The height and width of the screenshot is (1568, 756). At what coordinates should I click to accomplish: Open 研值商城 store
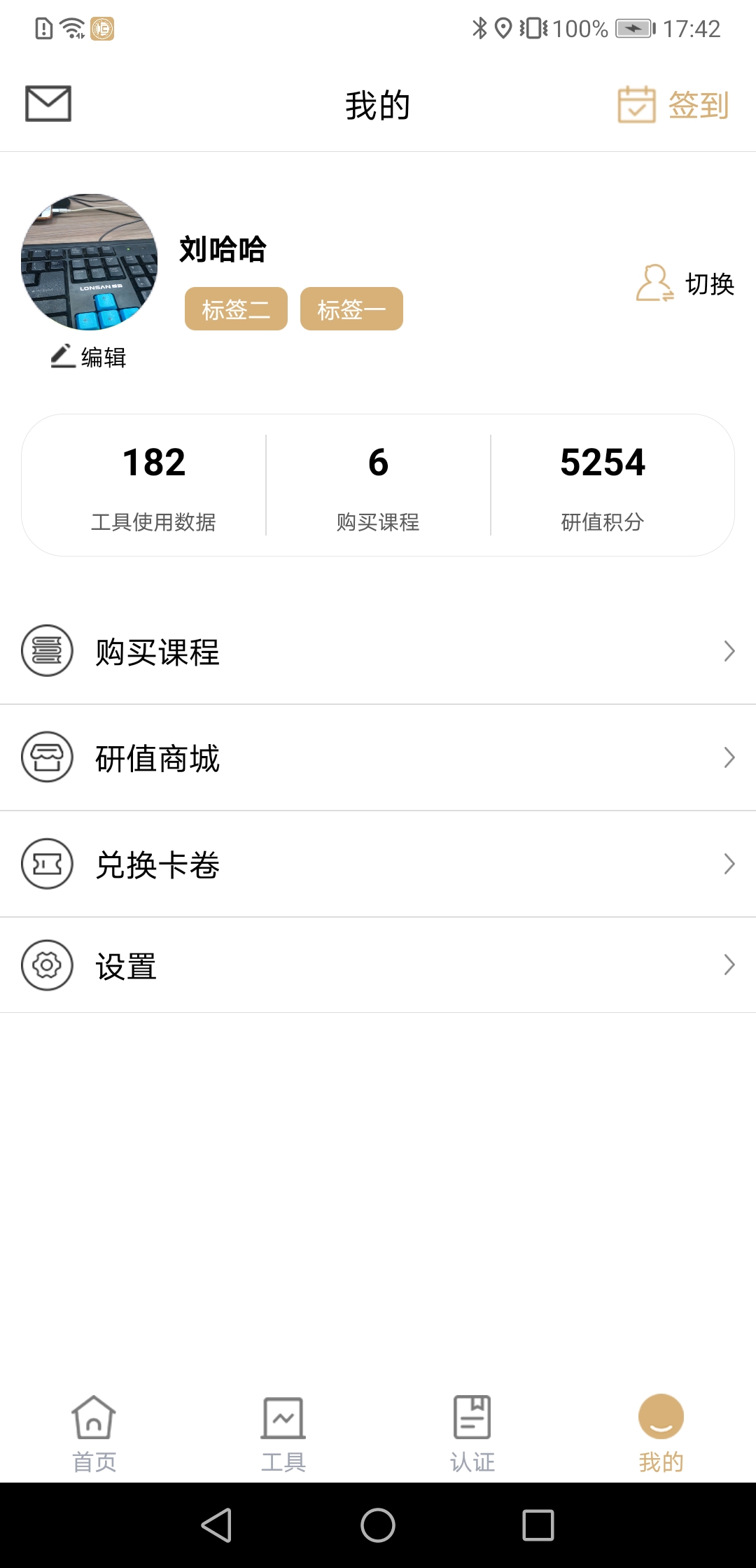pos(378,758)
